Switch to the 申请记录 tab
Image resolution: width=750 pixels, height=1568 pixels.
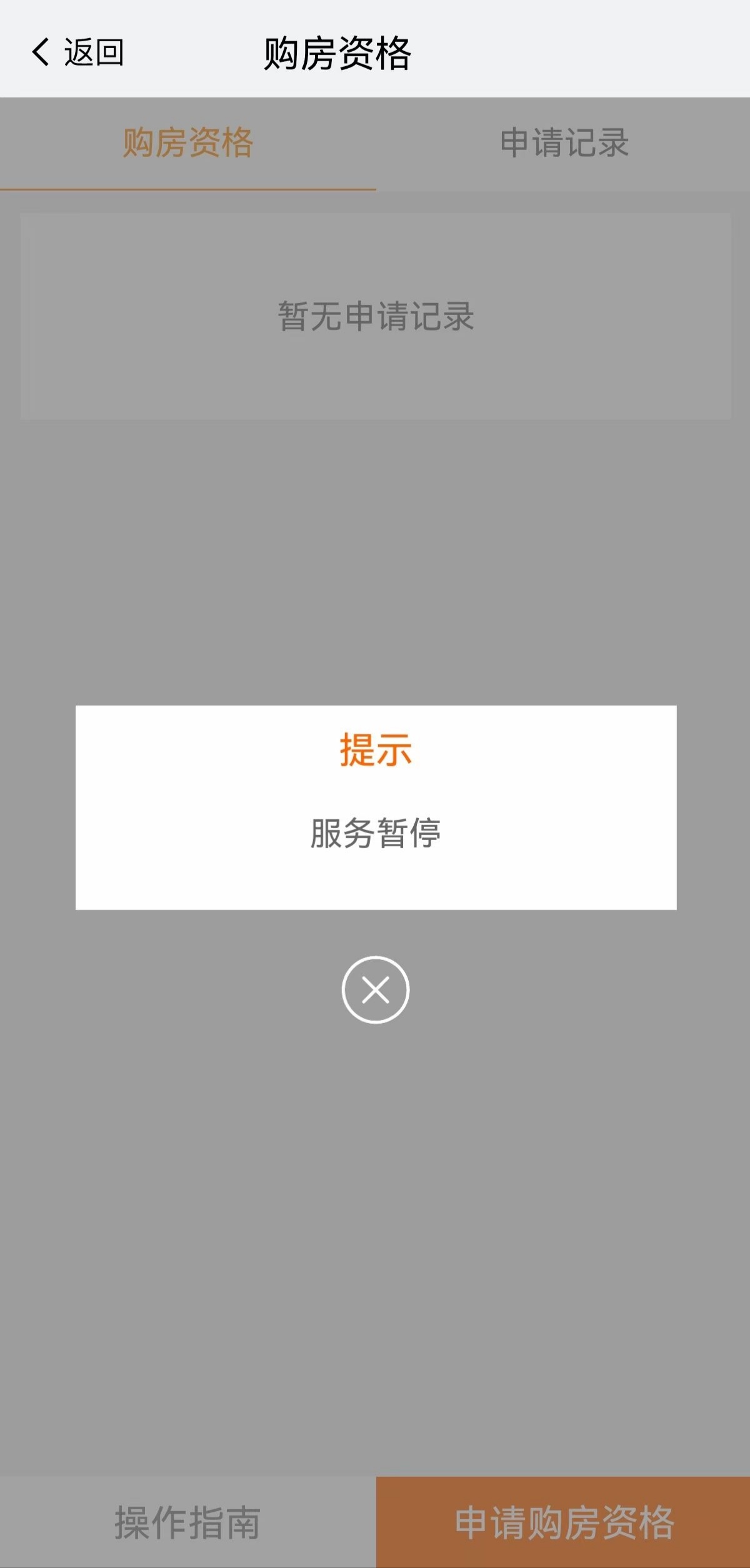click(564, 143)
